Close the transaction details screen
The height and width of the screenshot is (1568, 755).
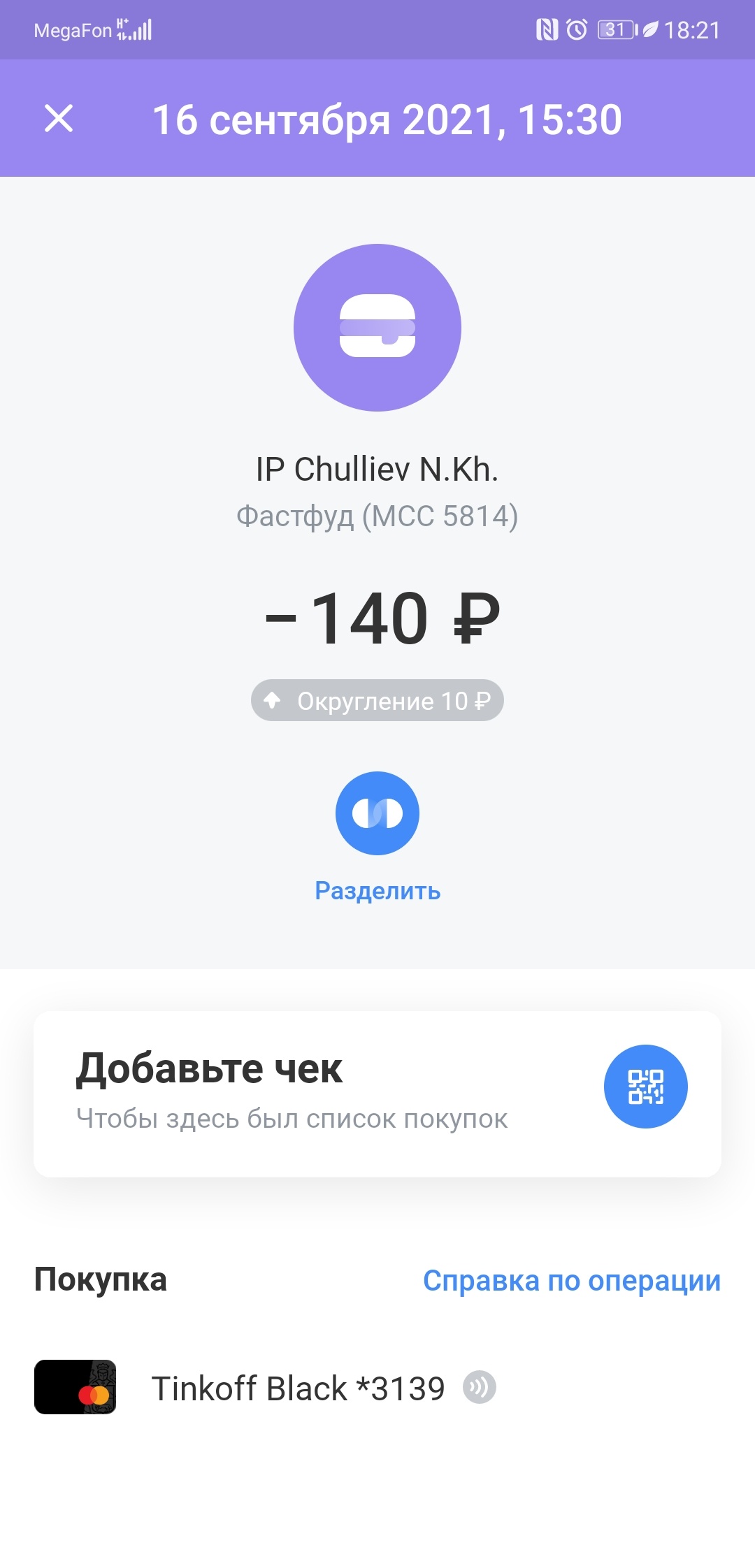59,118
